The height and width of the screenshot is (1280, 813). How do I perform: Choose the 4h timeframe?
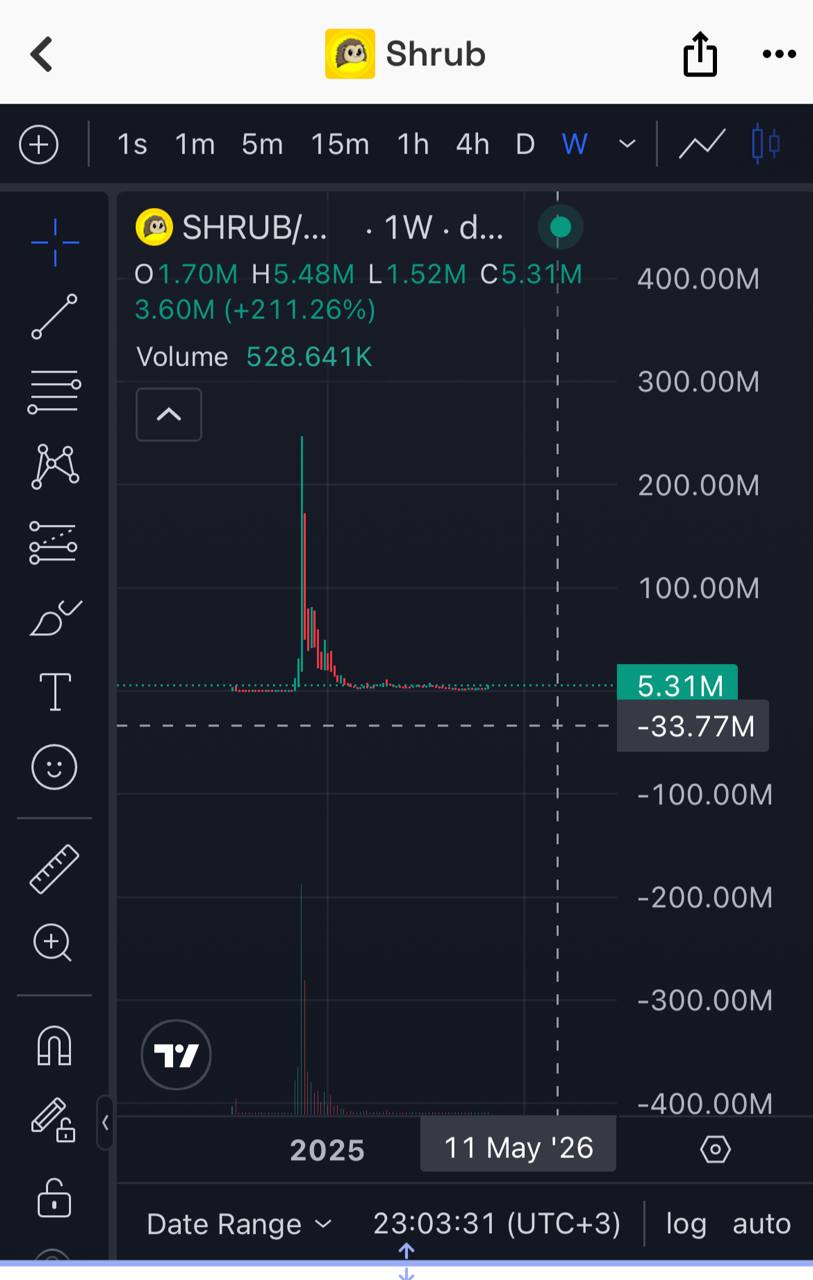tap(472, 145)
